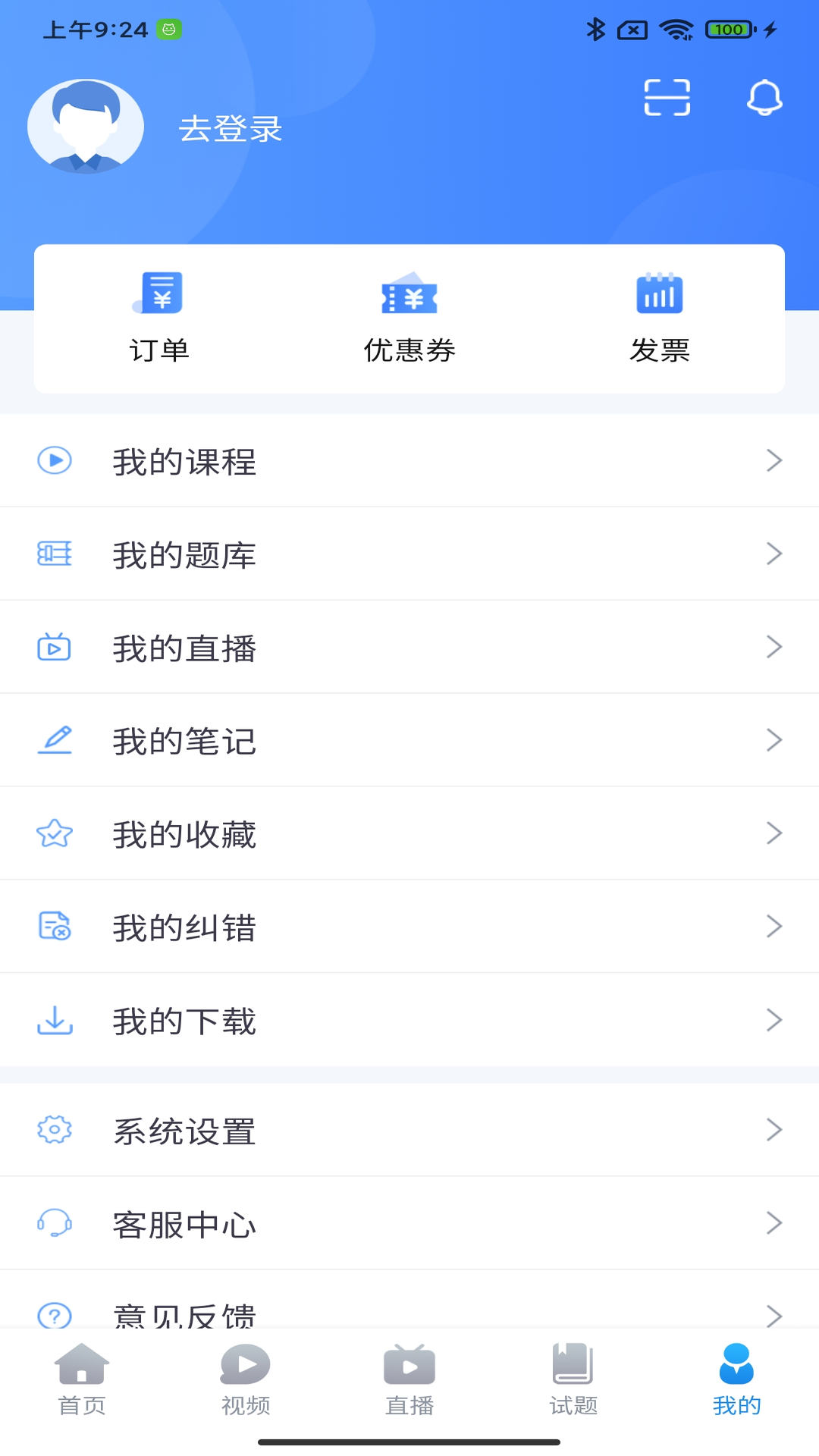
Task: Open the 我的直播 TV icon
Action: (x=54, y=647)
